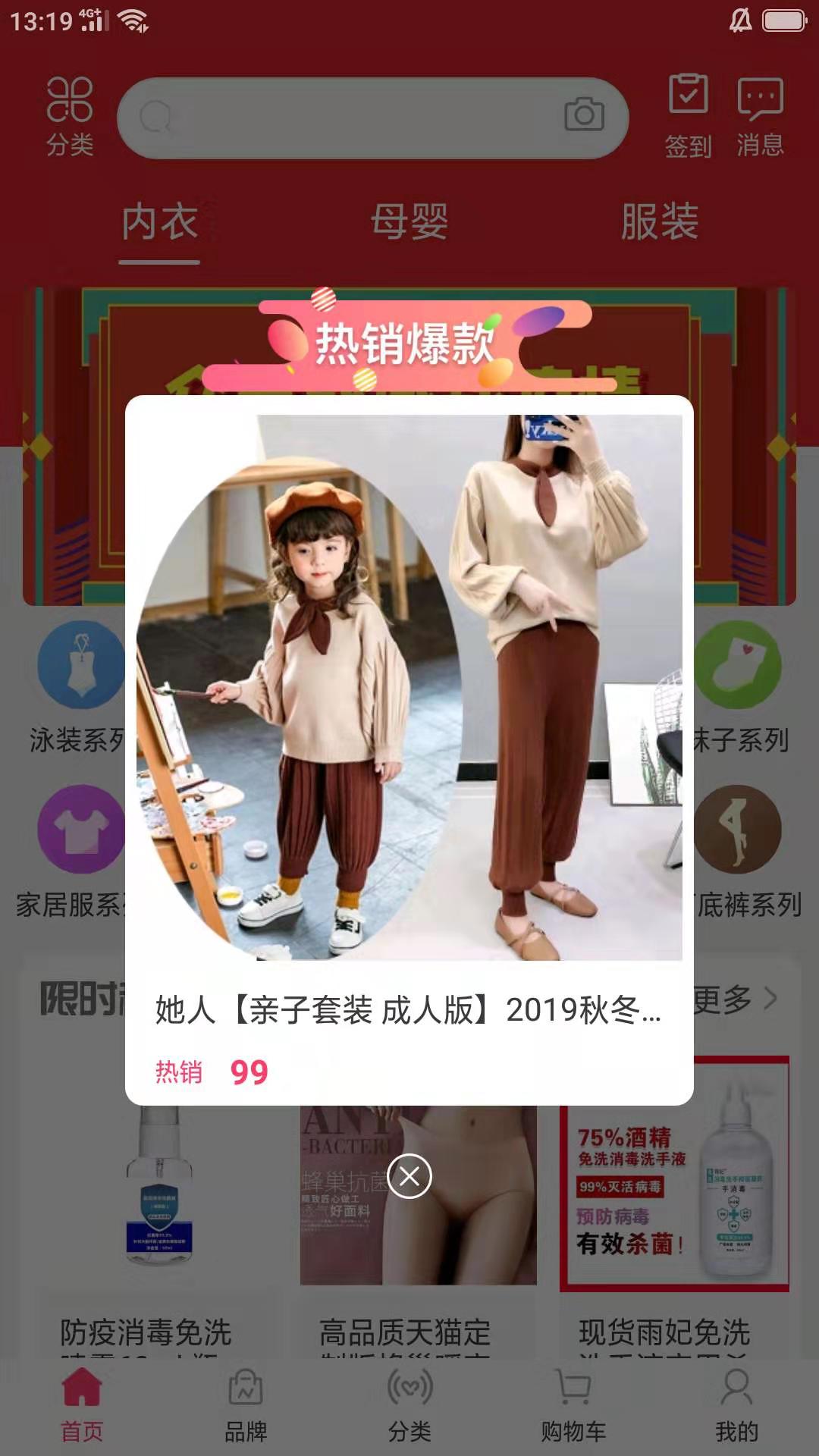The height and width of the screenshot is (1456, 819).
Task: Open 消息 messages
Action: pyautogui.click(x=760, y=115)
